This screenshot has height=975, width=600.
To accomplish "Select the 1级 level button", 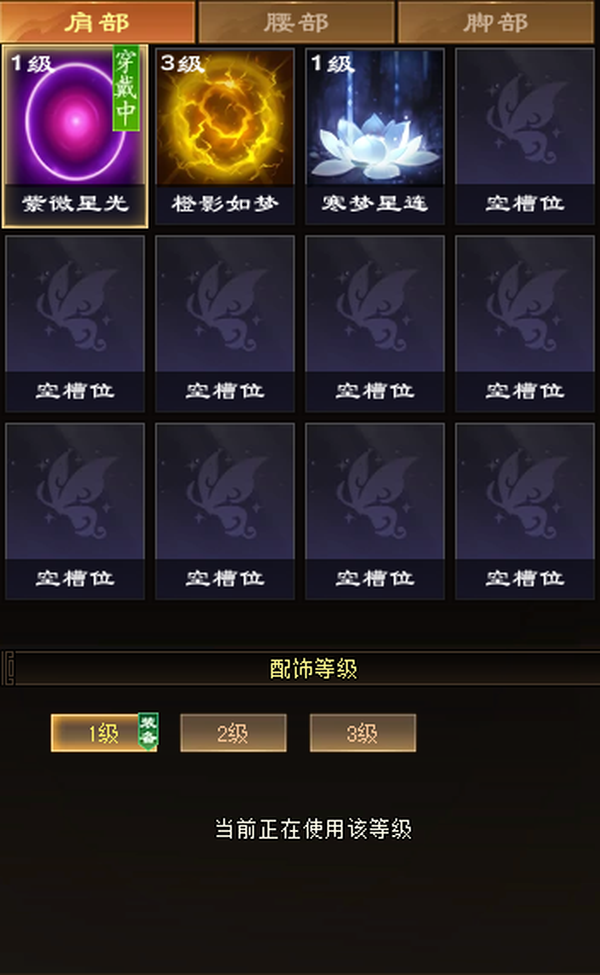I will coord(104,733).
